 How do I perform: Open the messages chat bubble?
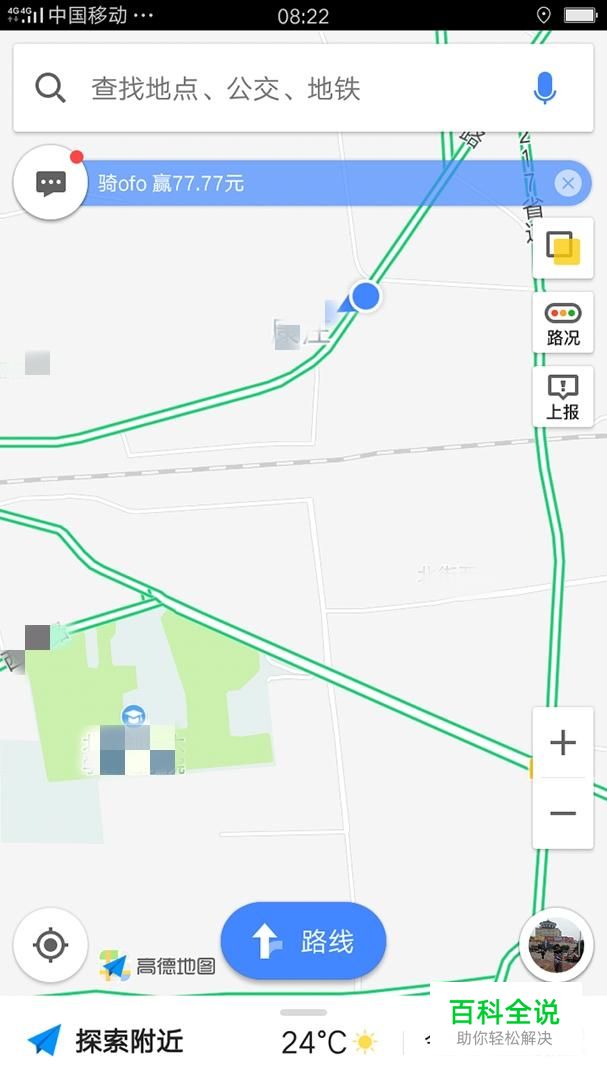[x=50, y=183]
